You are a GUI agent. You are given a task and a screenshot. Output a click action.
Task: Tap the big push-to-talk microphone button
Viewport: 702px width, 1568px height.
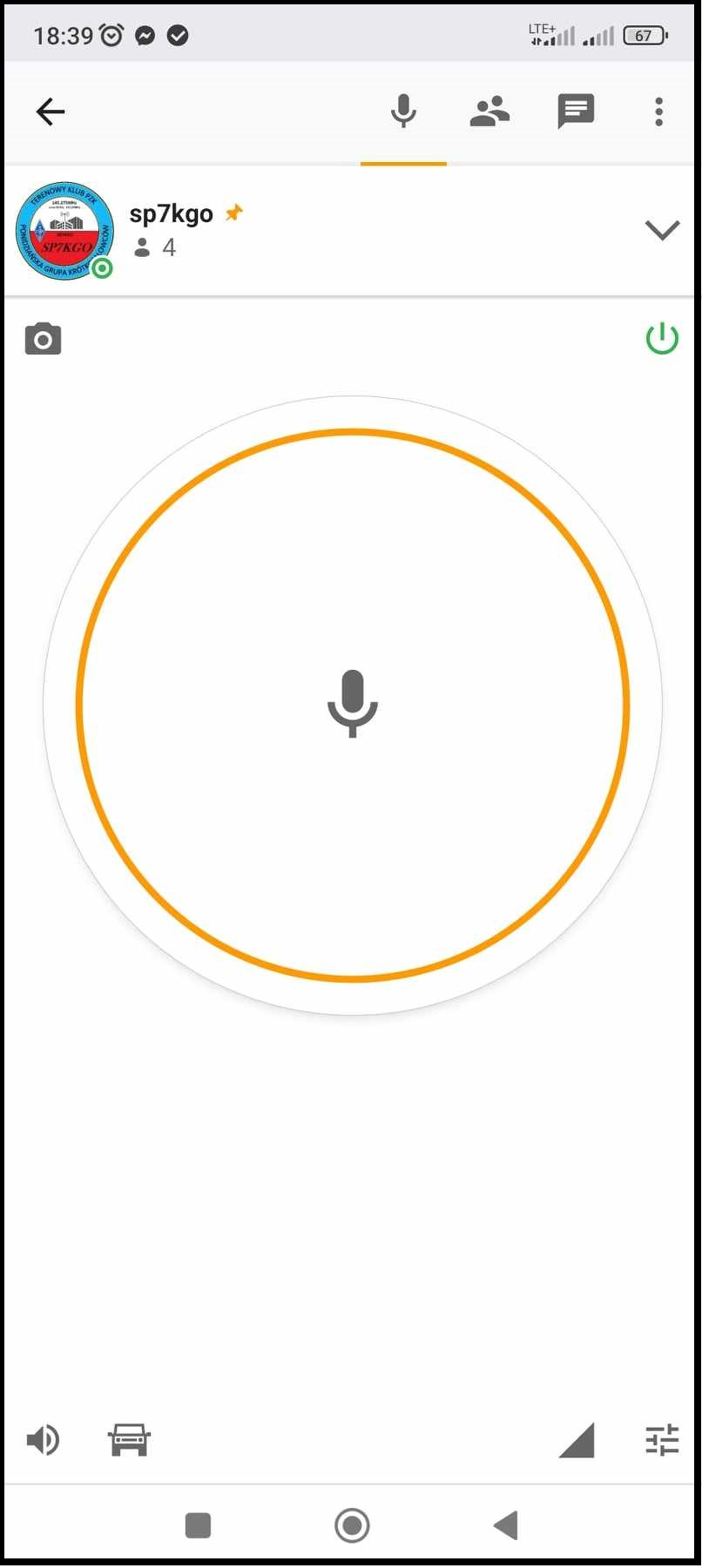coord(353,704)
